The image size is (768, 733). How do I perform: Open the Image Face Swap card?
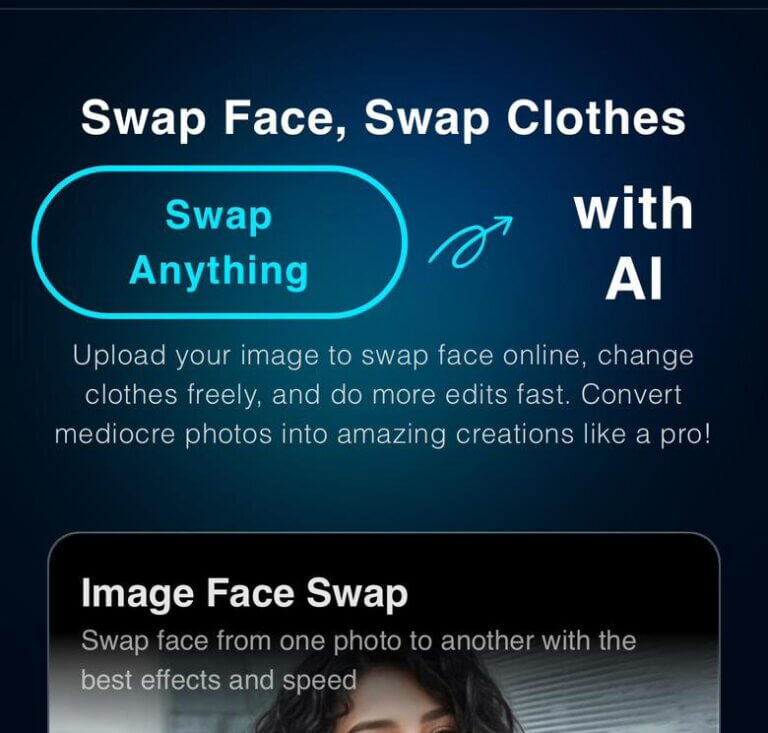click(x=383, y=632)
